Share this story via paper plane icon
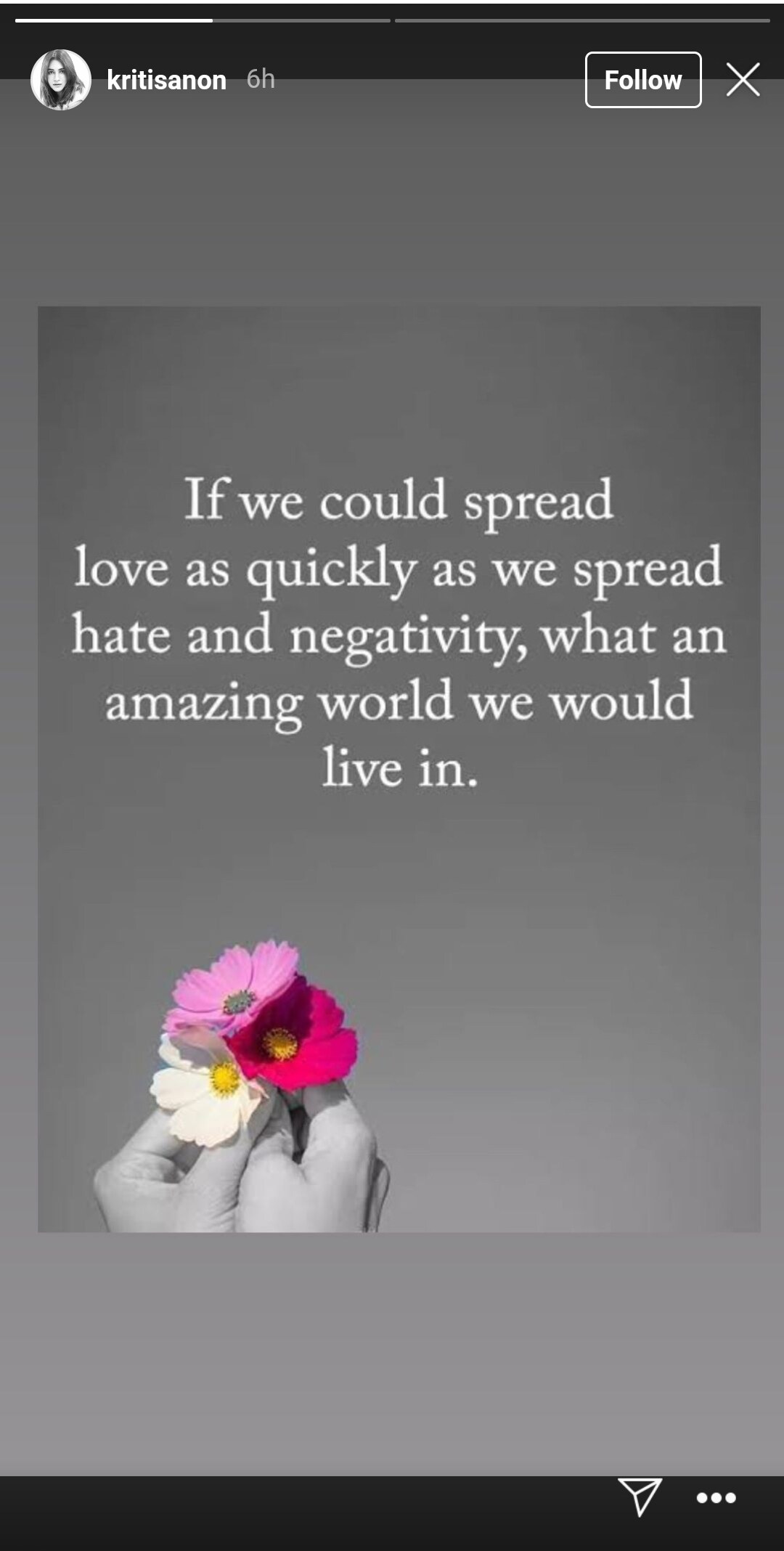This screenshot has width=784, height=1551. pos(640,1497)
